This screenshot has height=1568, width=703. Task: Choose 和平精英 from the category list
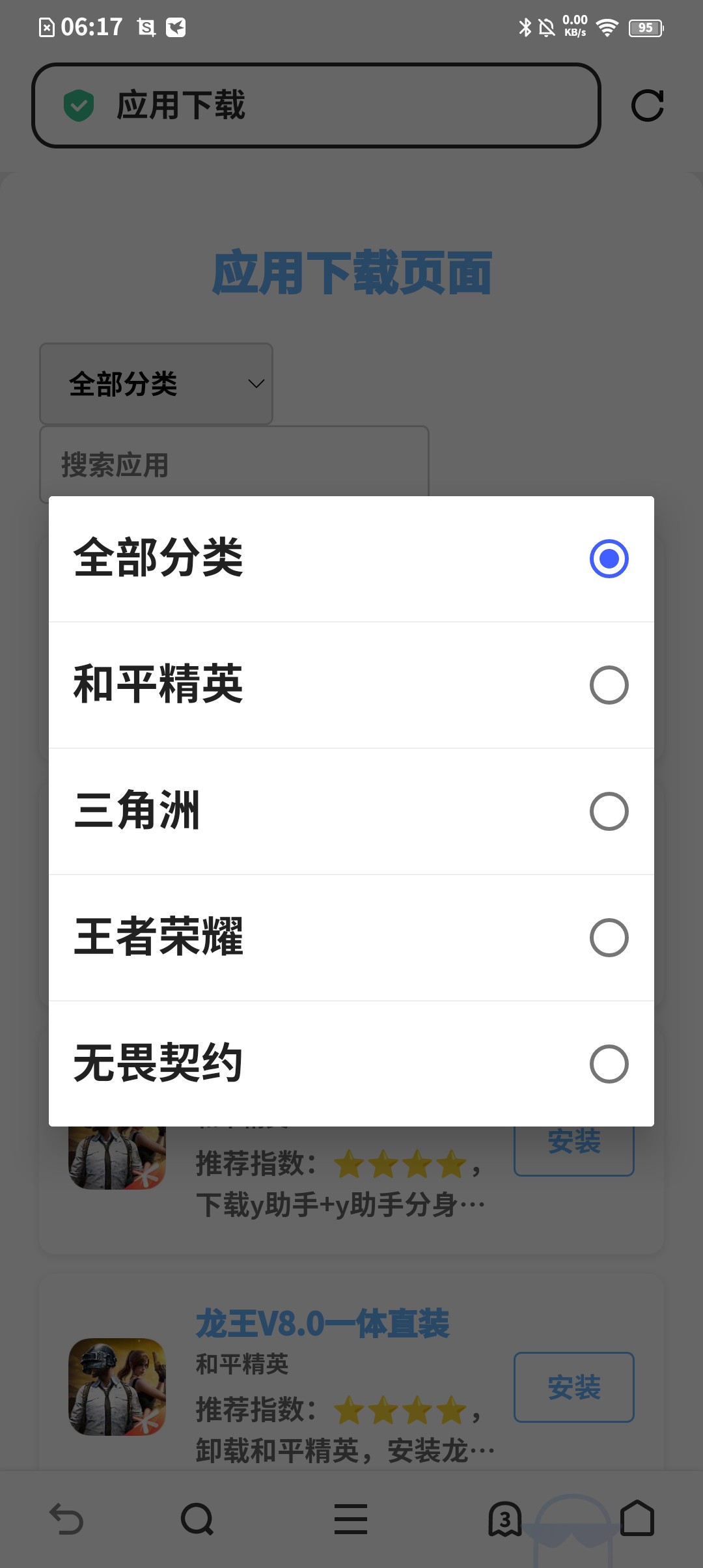click(x=351, y=685)
